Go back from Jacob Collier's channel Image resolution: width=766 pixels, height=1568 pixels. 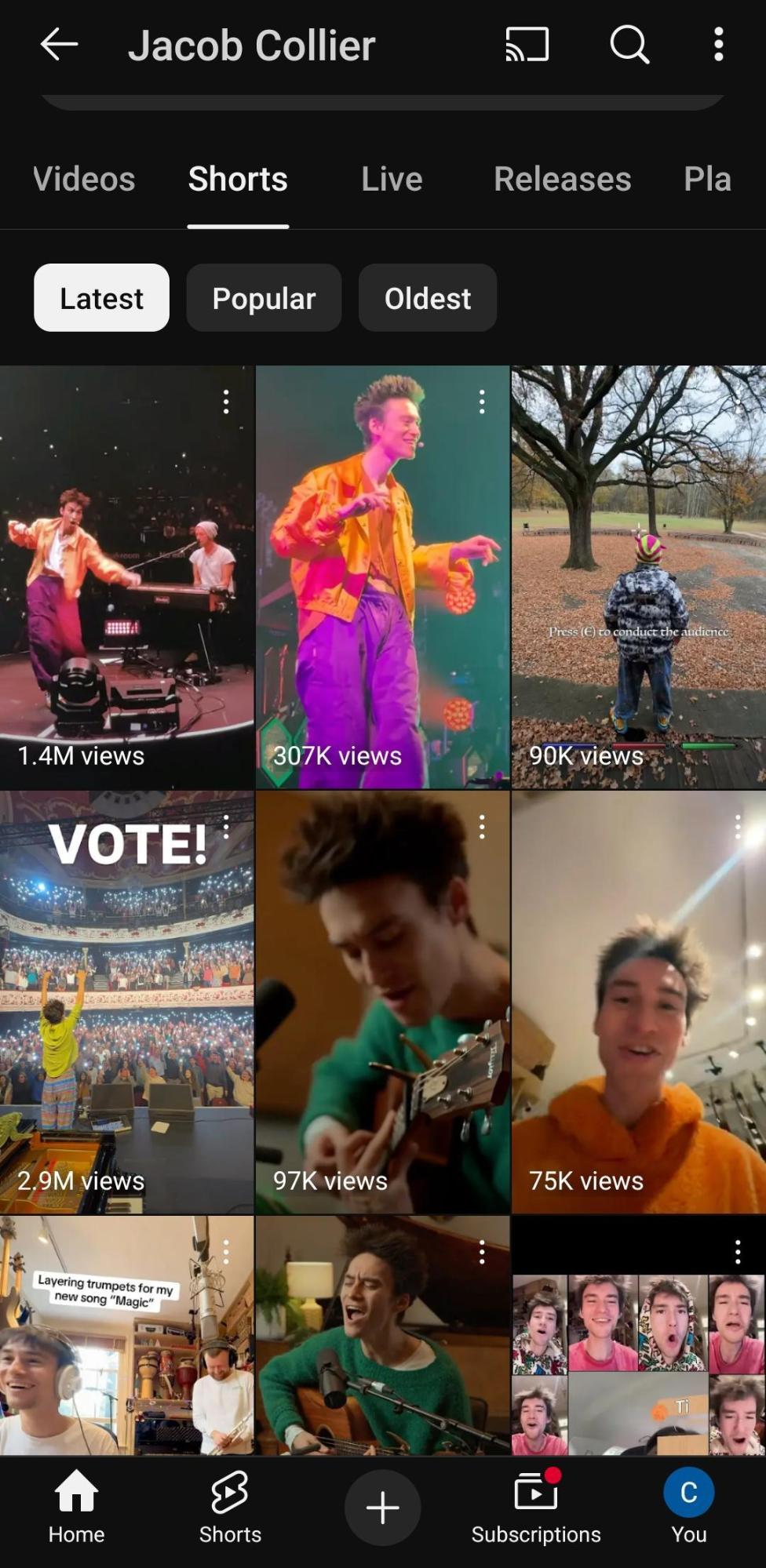[59, 45]
